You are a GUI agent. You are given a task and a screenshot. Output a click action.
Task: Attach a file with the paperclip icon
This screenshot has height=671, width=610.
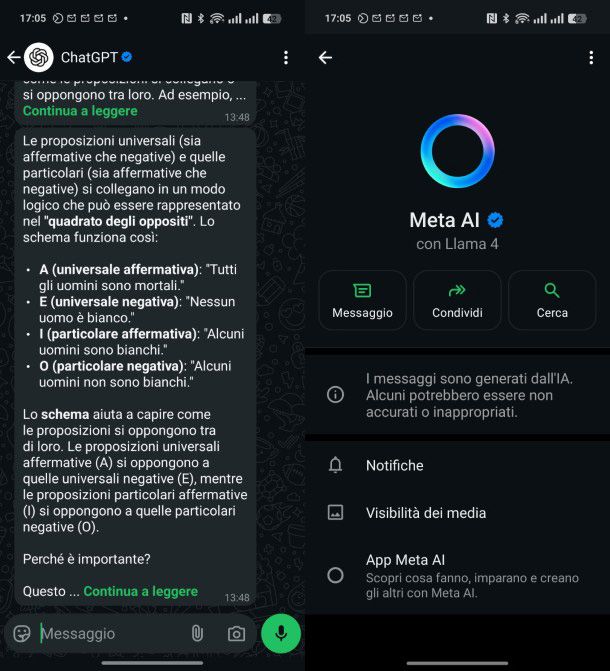coord(197,633)
